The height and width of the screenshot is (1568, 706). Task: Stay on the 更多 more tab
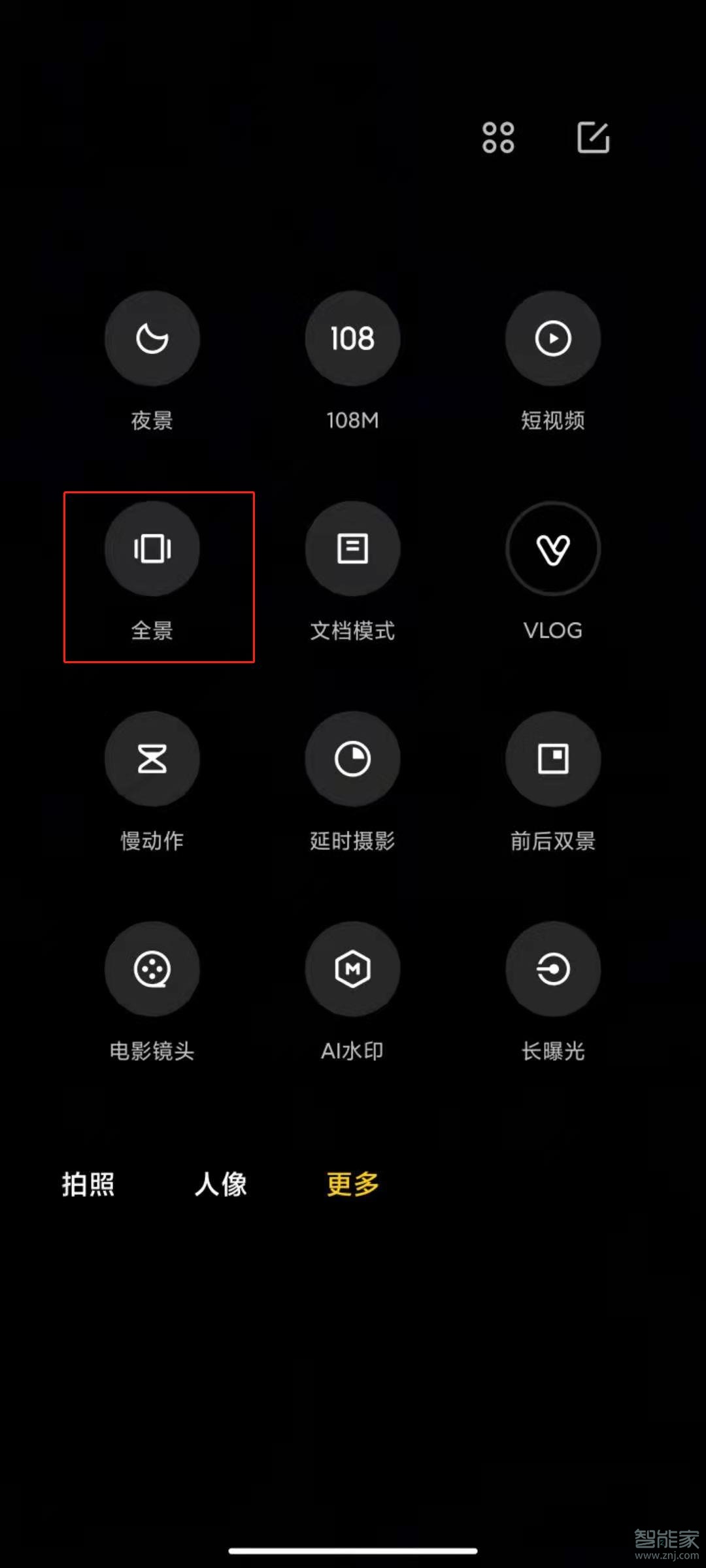tap(351, 1184)
